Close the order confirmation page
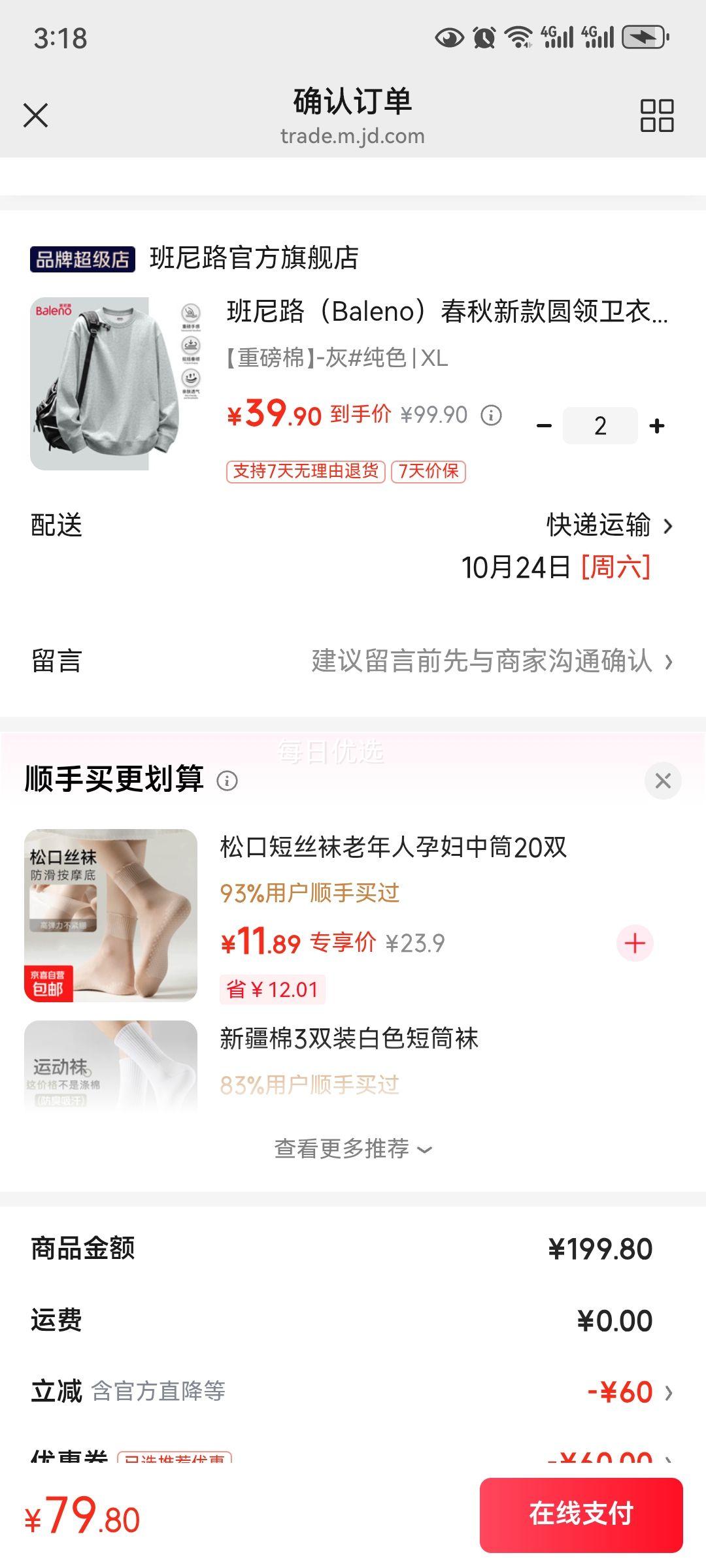Screen dimensions: 706x1568 click(36, 115)
